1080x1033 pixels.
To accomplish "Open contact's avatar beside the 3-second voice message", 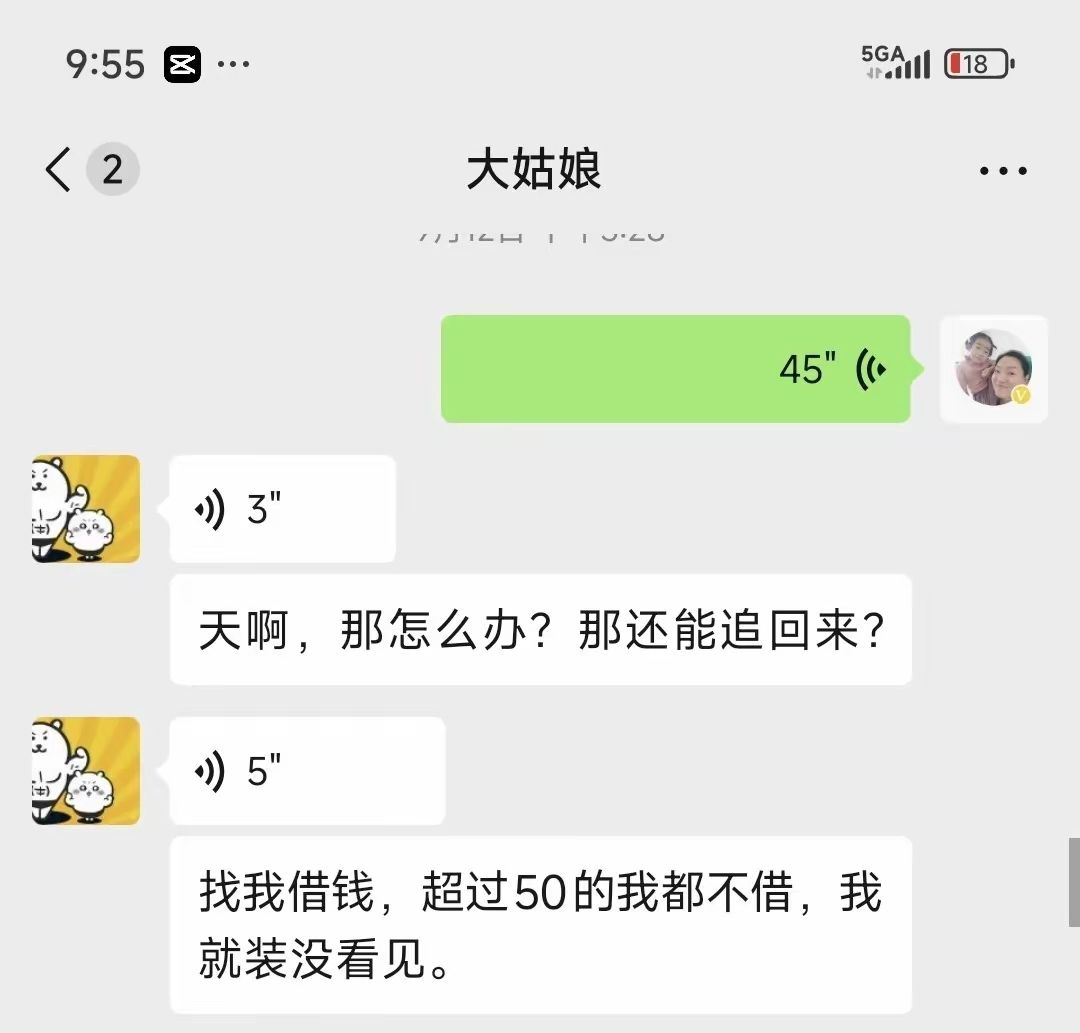I will [x=86, y=509].
